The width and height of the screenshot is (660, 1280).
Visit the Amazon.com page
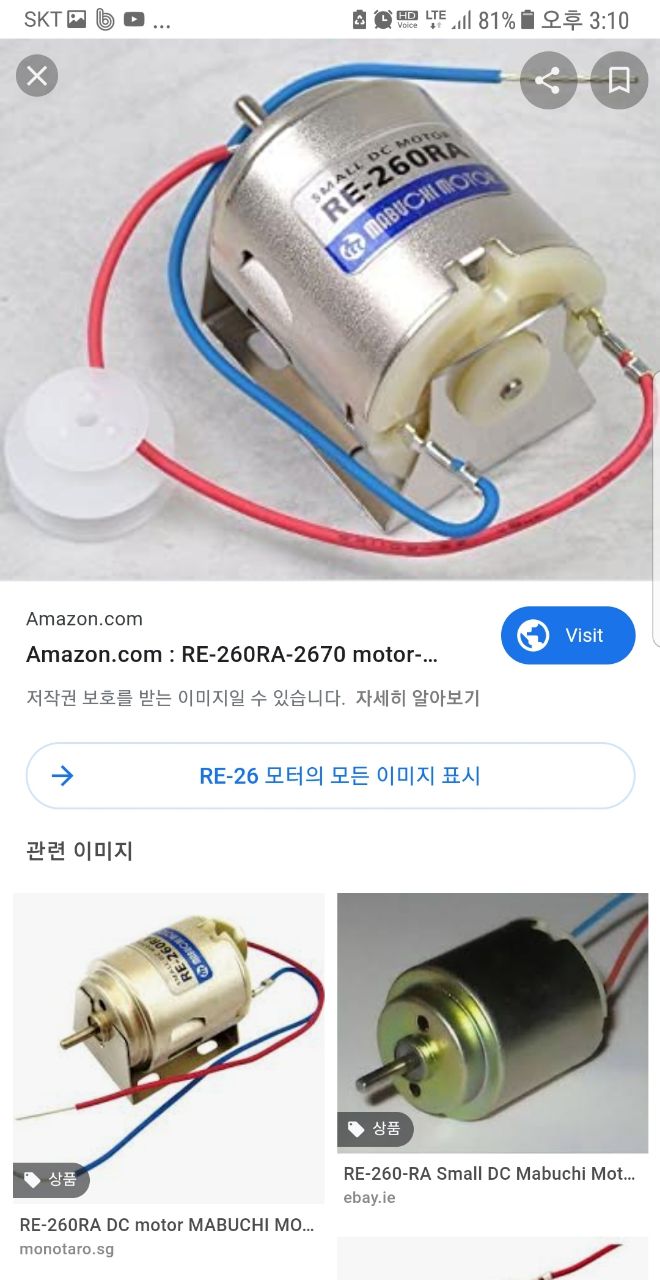tap(567, 635)
